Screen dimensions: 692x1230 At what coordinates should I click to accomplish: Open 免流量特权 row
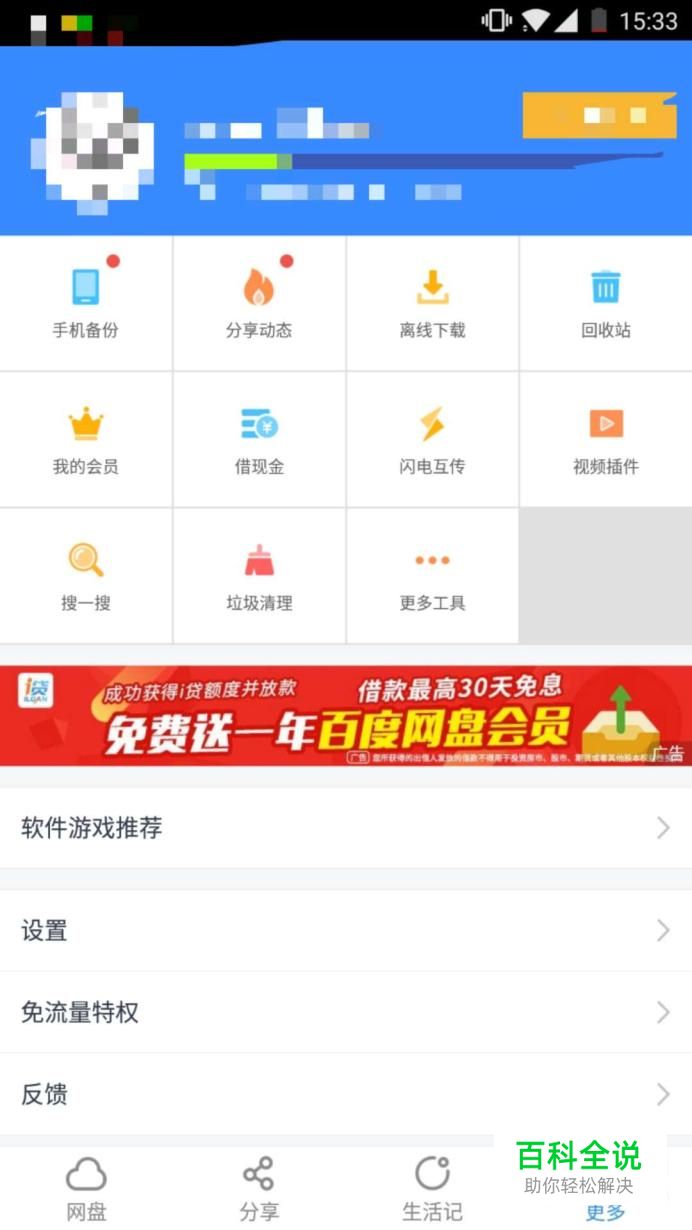pos(346,1013)
